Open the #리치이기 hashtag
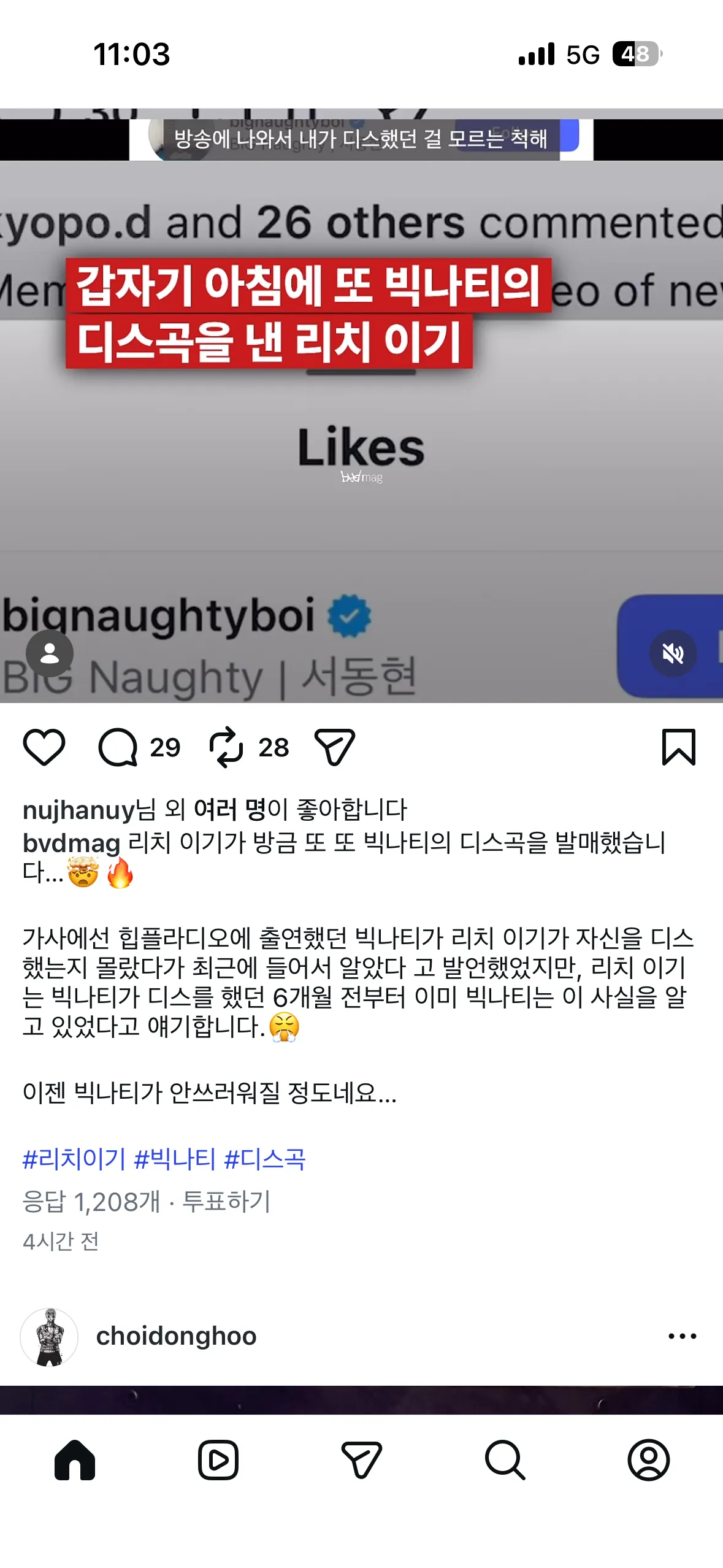This screenshot has height=1568, width=723. pyautogui.click(x=74, y=1159)
